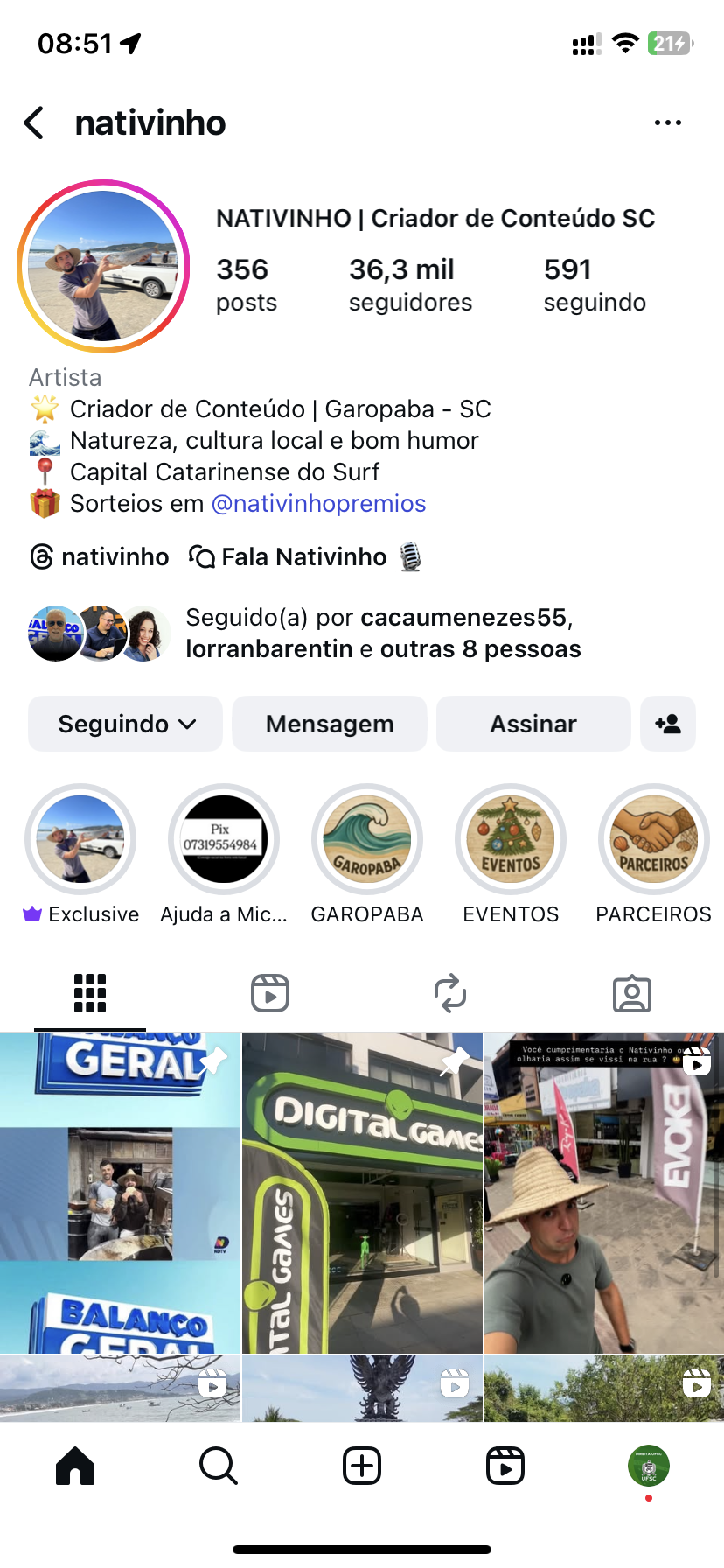The height and width of the screenshot is (1568, 724).
Task: Tap the Mensagem button
Action: 330,724
